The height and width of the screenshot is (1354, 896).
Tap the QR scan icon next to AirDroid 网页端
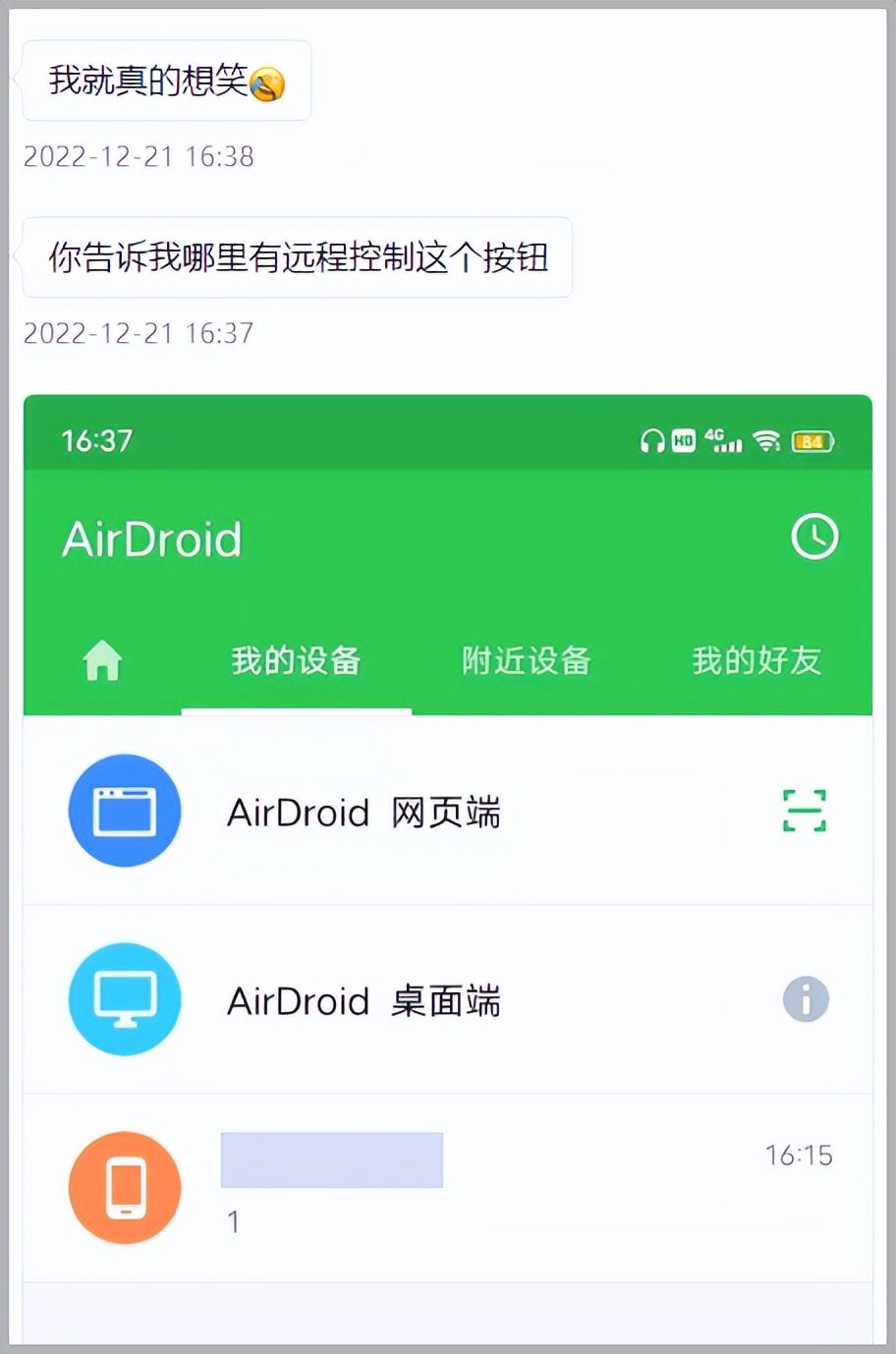pyautogui.click(x=806, y=811)
